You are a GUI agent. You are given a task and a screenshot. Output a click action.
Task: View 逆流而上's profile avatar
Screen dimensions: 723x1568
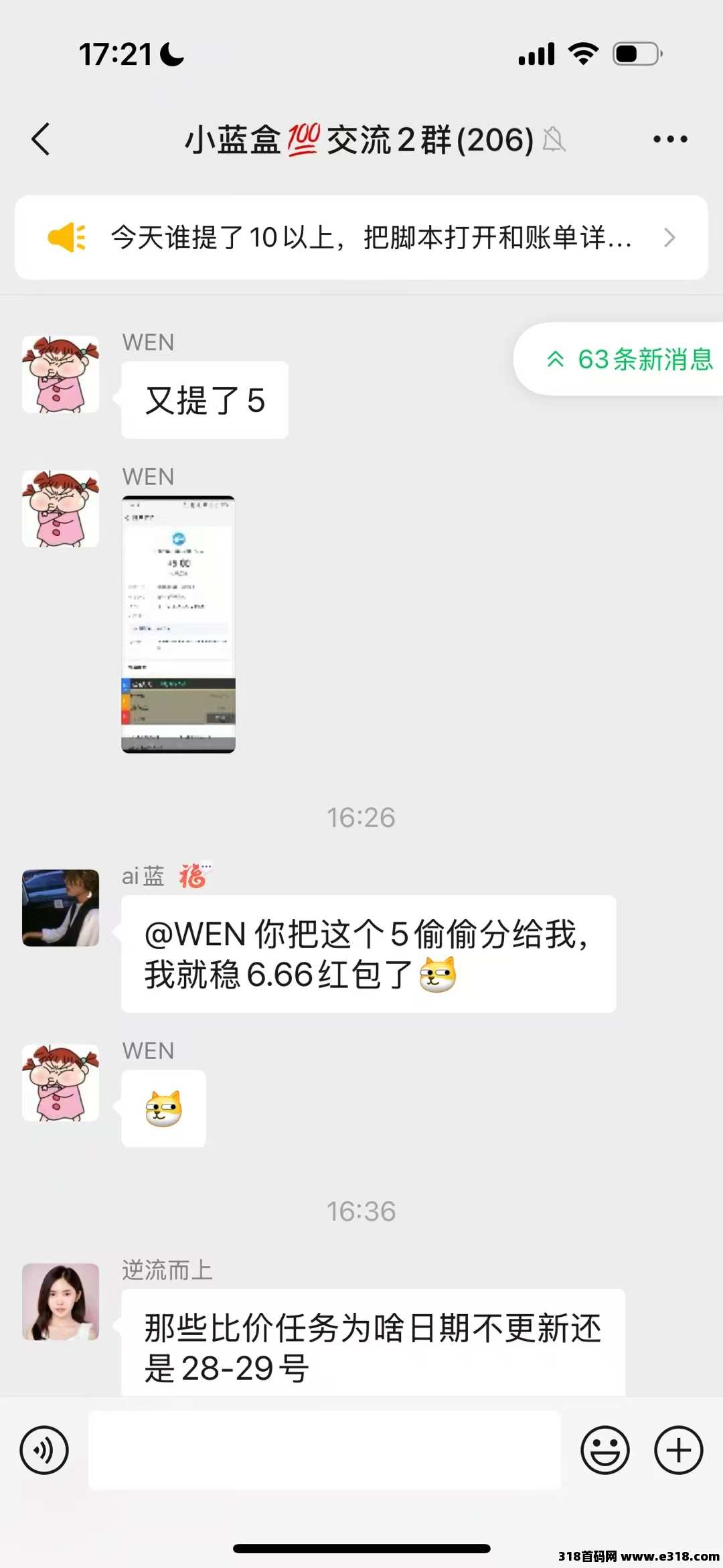coord(60,1301)
